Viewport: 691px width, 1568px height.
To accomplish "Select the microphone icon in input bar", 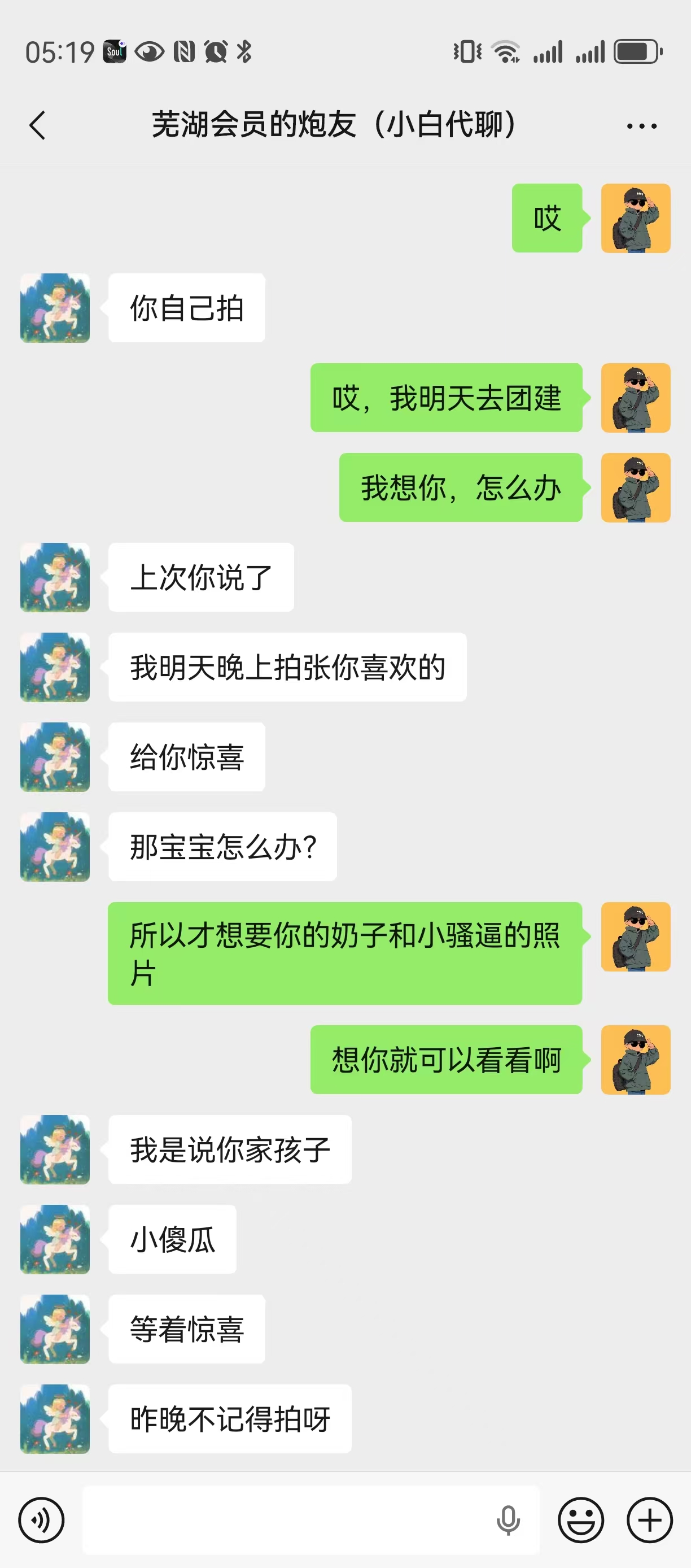I will click(509, 1520).
